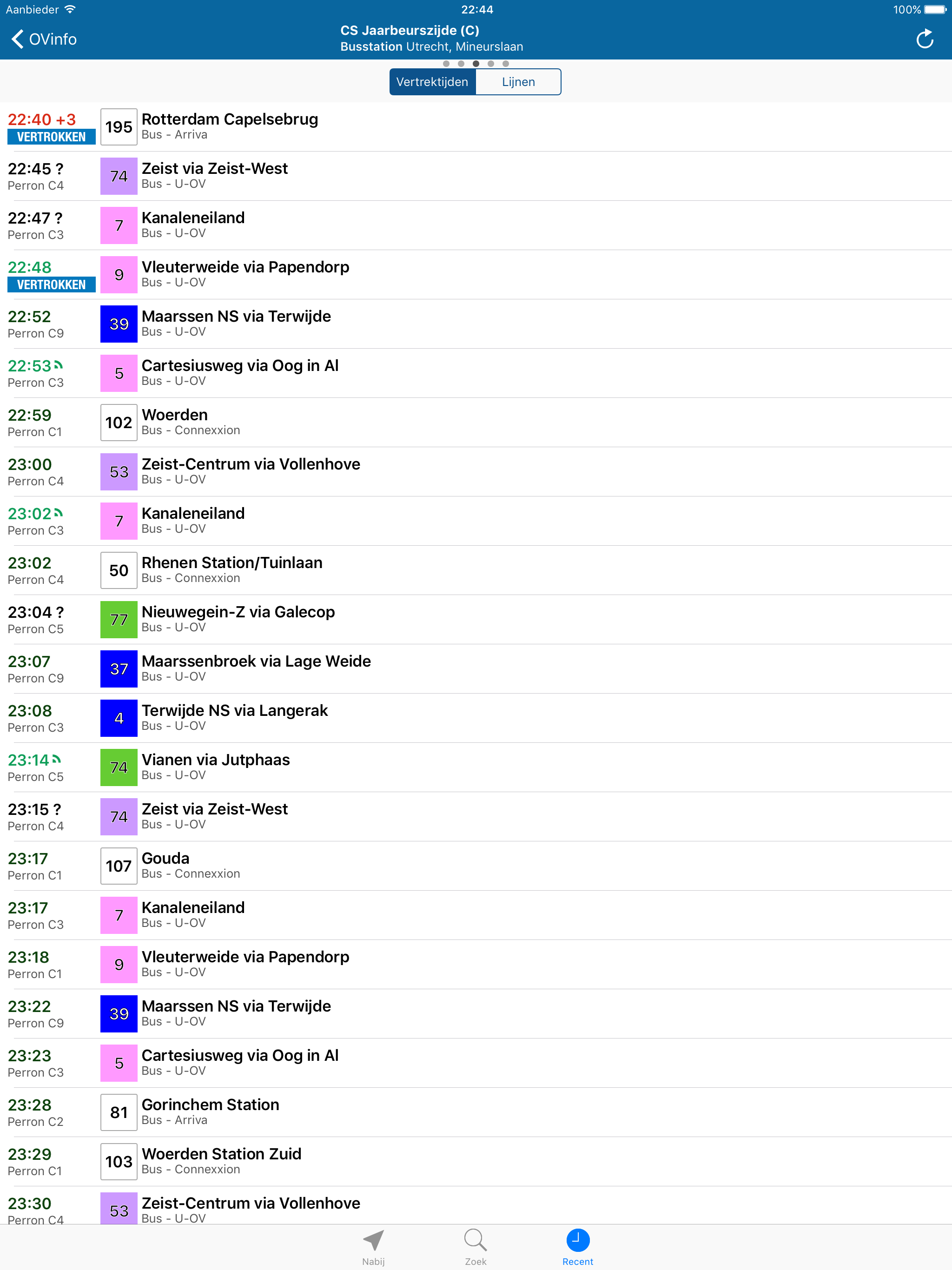Tap the pink 5 badge for Cartesiusweg
The width and height of the screenshot is (952, 1270).
click(118, 373)
